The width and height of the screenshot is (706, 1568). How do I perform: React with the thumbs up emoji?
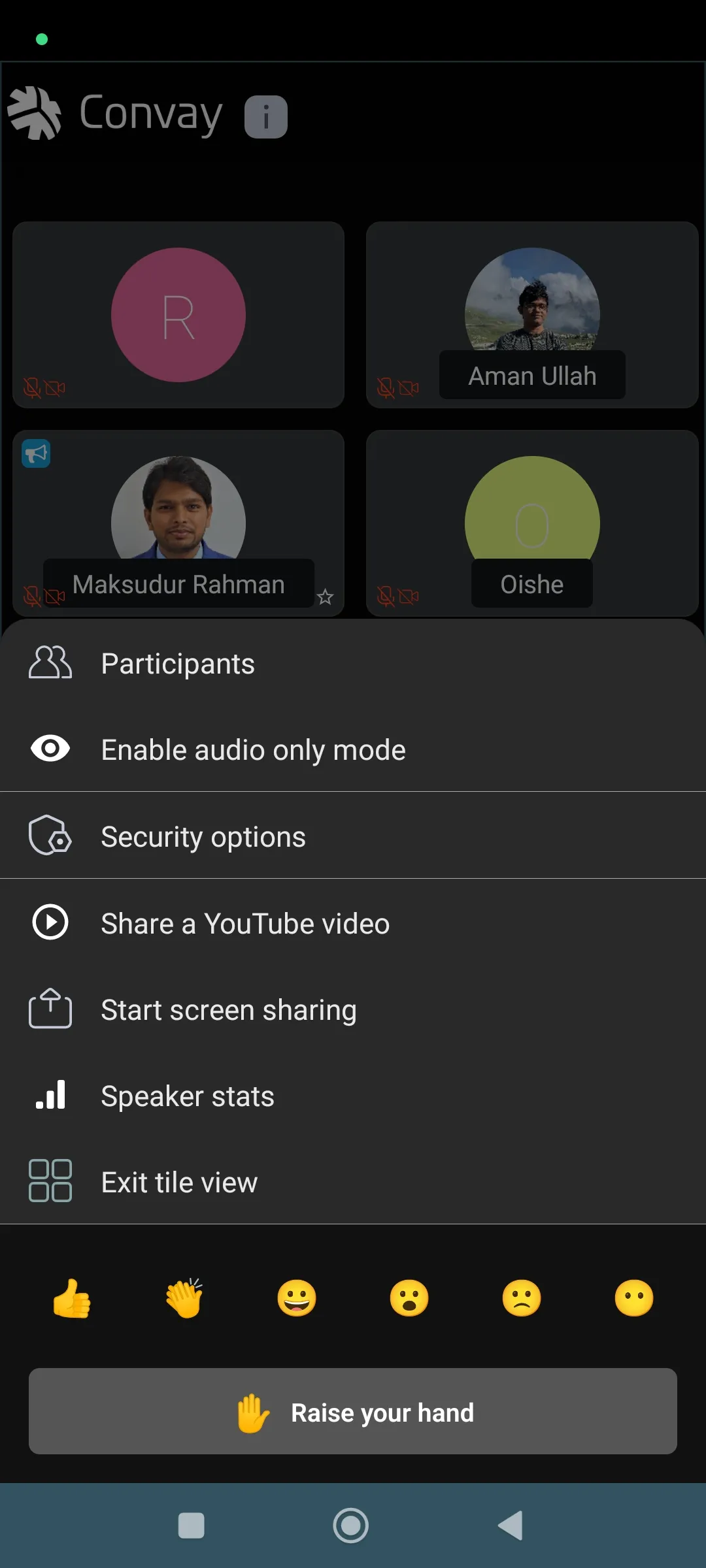(72, 1298)
